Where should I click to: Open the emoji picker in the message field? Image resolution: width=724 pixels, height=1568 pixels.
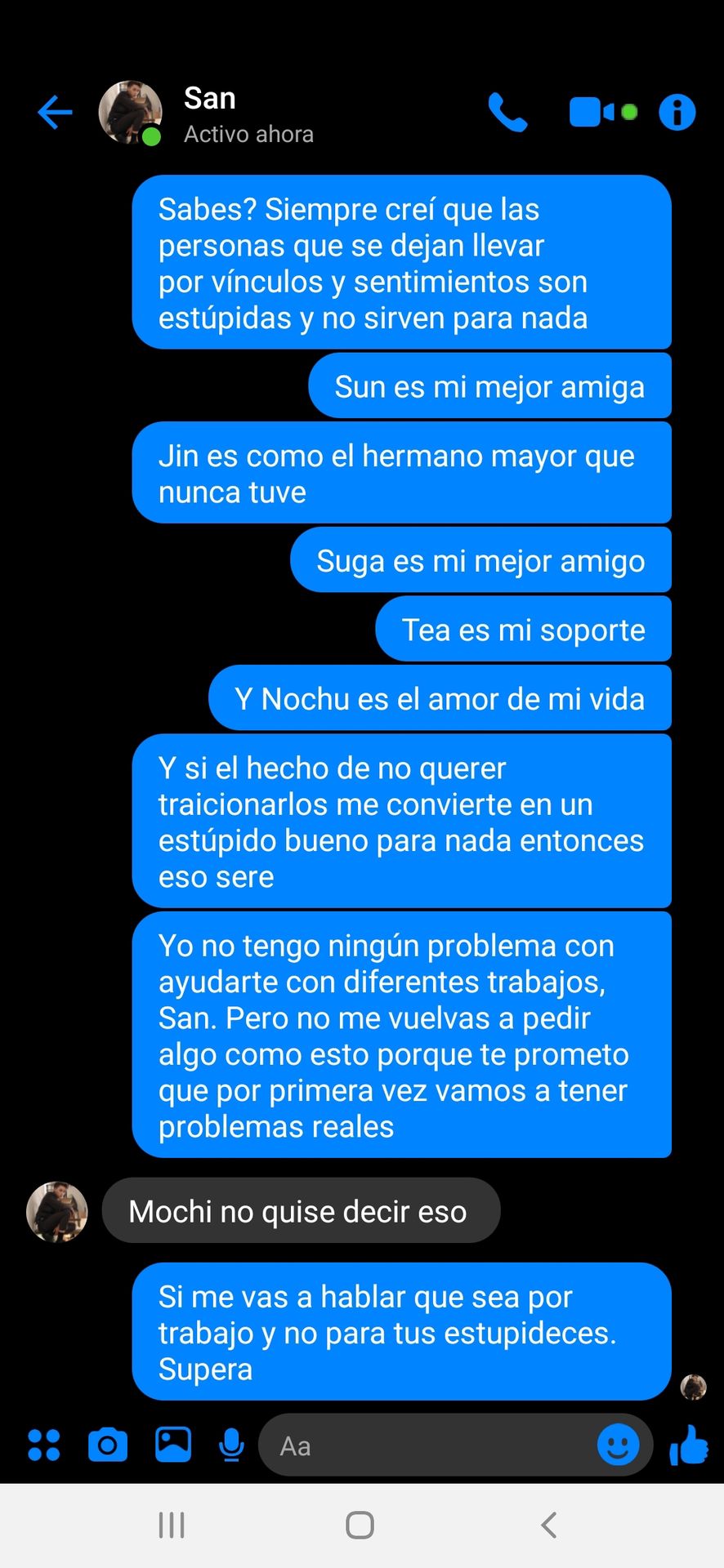point(618,1445)
